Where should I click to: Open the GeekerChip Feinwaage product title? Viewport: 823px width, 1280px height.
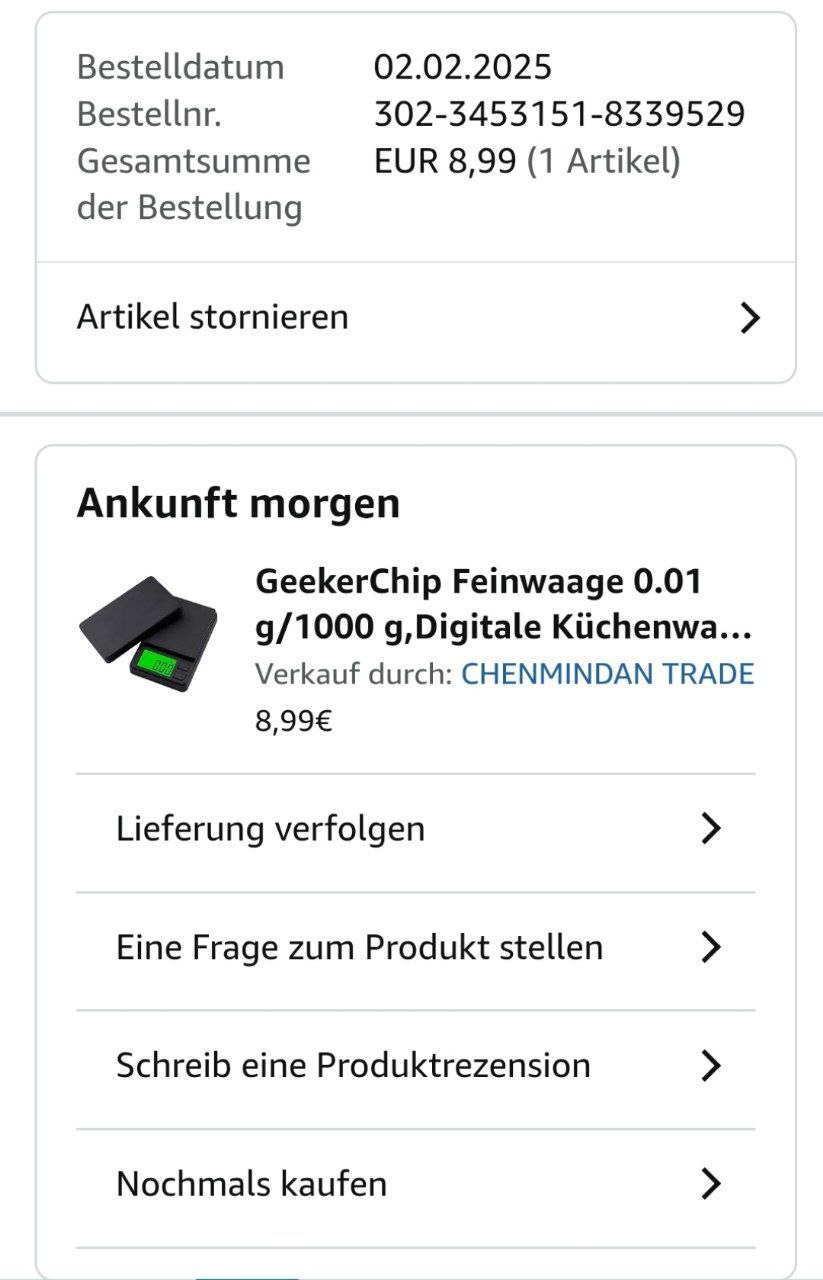pyautogui.click(x=503, y=605)
